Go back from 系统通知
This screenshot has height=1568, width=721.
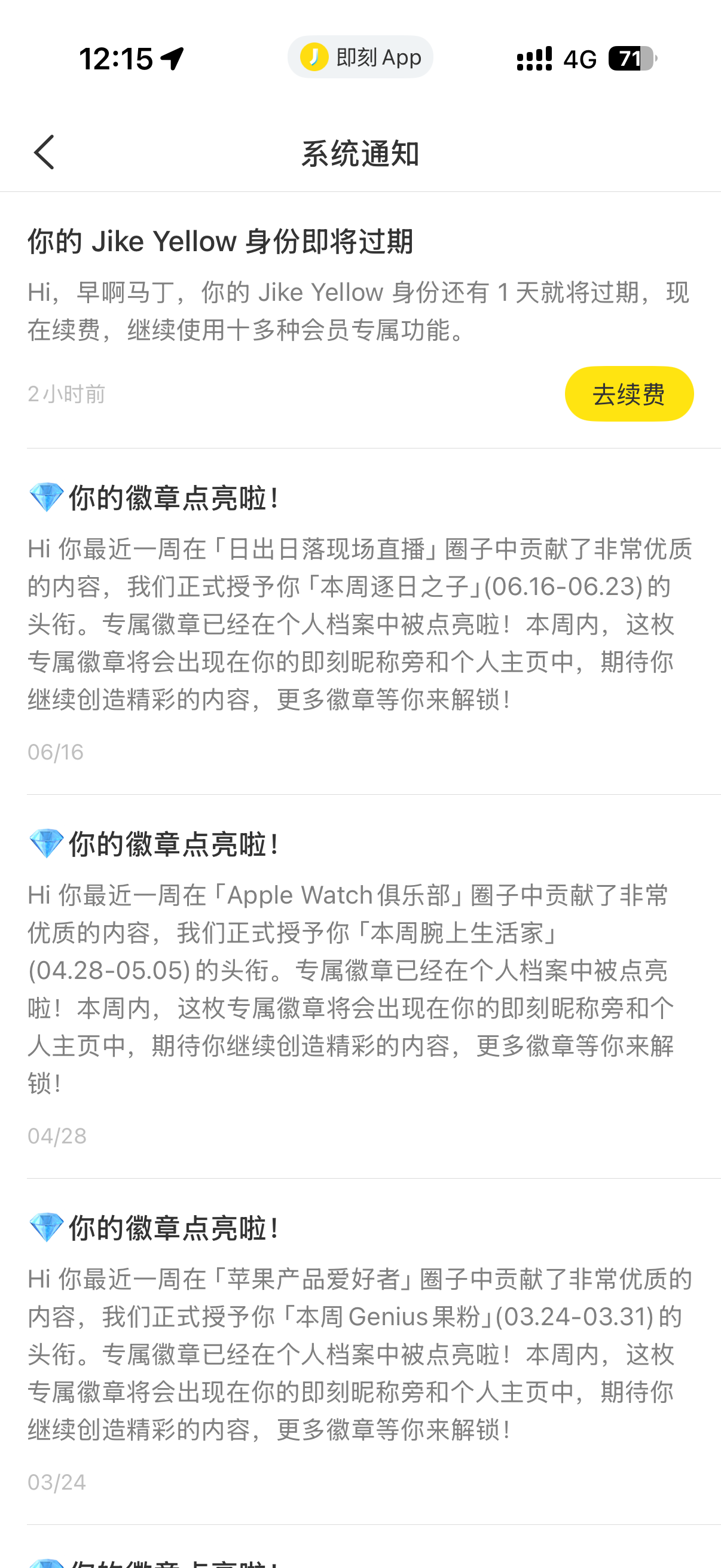(x=44, y=152)
